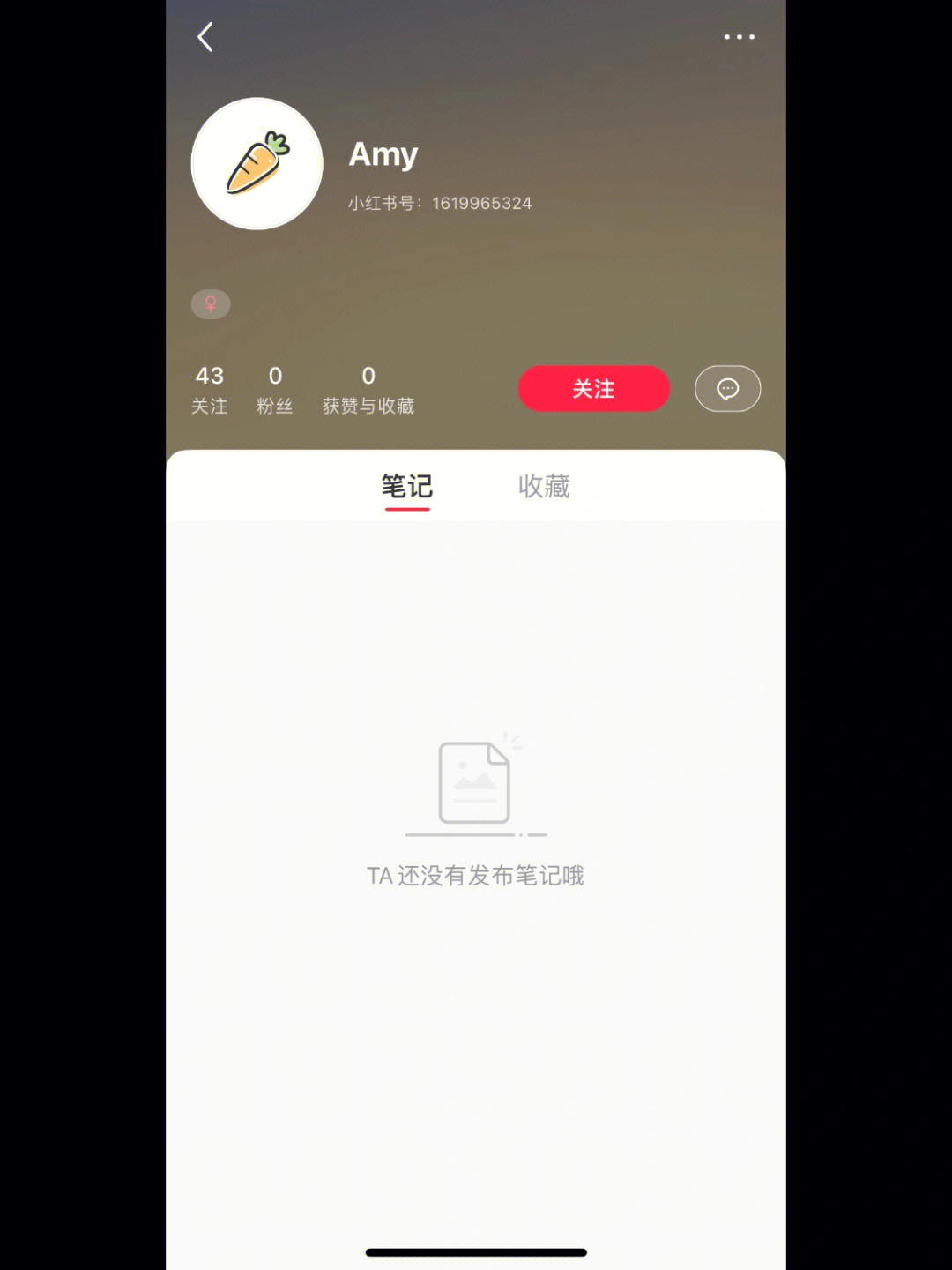The width and height of the screenshot is (952, 1270).
Task: Open Amy's 粉丝 followers list
Action: pyautogui.click(x=275, y=389)
